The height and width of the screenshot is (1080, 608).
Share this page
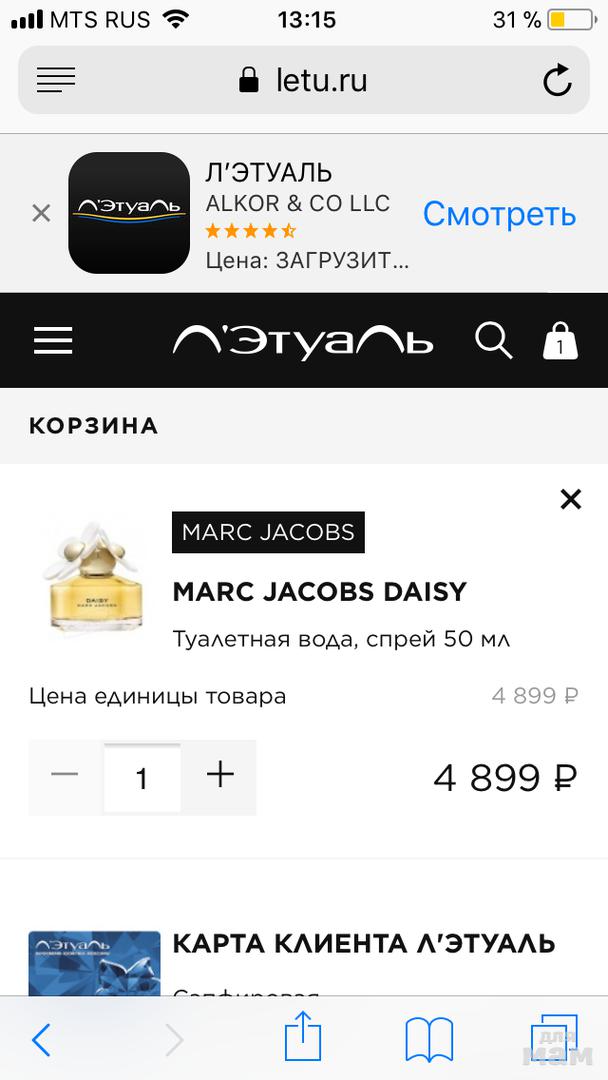coord(303,1038)
